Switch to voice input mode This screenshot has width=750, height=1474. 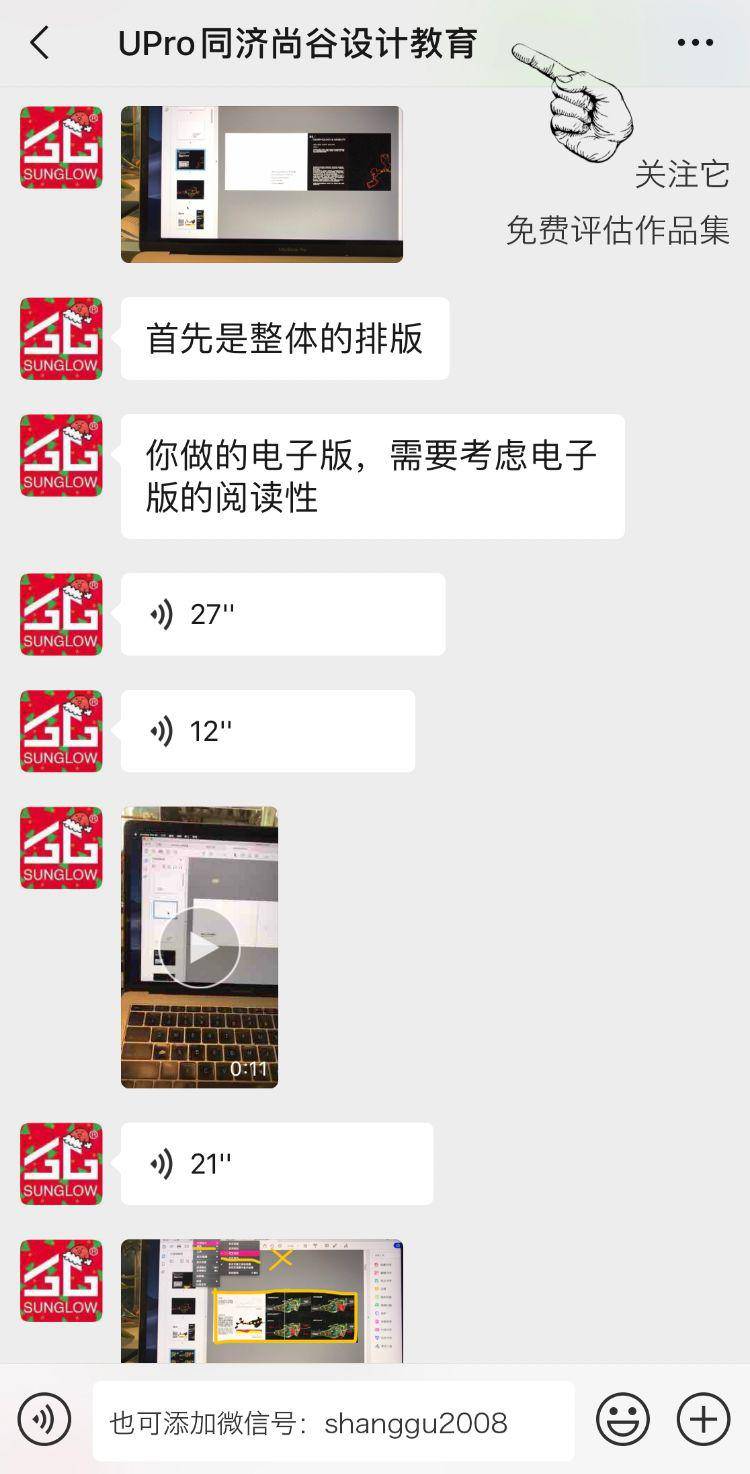[45, 1419]
